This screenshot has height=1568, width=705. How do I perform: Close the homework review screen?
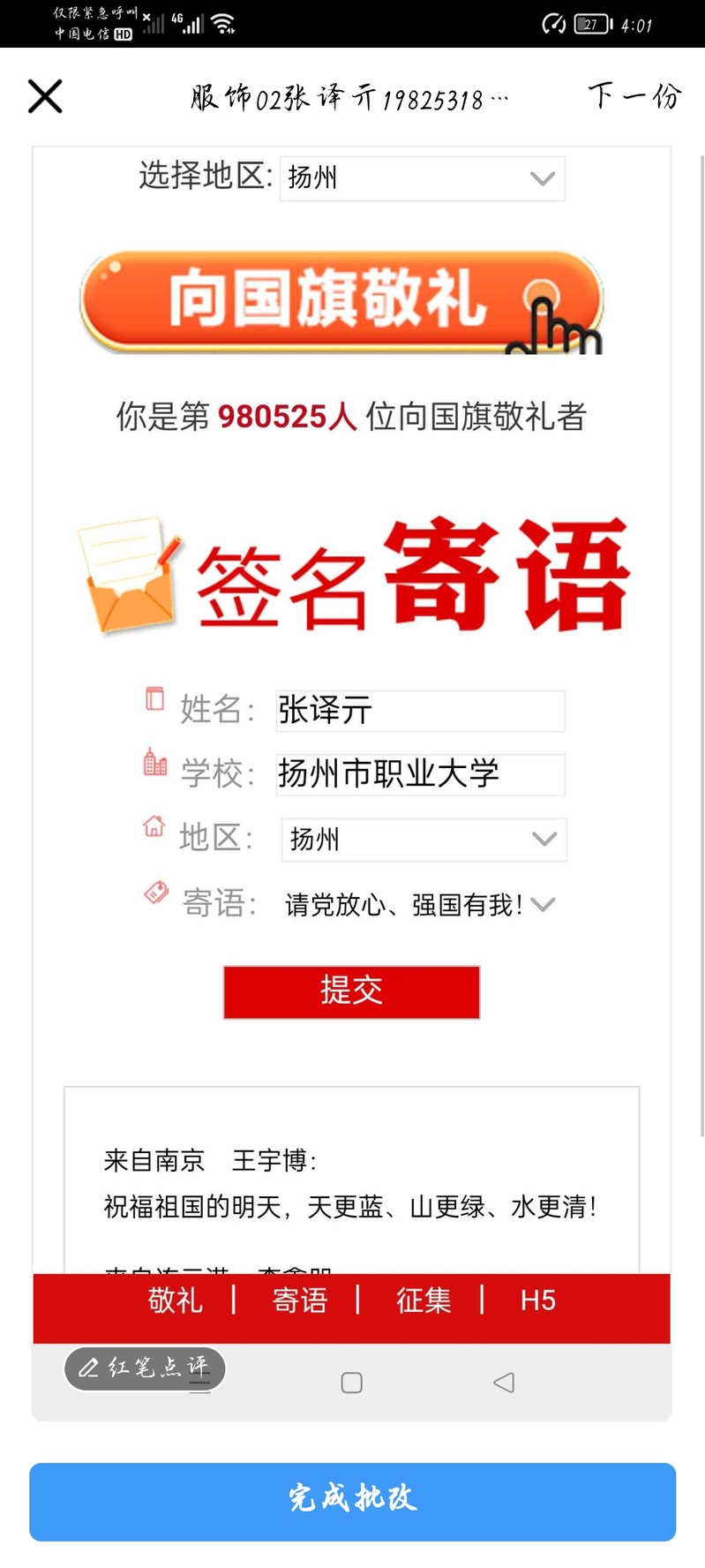[x=45, y=96]
